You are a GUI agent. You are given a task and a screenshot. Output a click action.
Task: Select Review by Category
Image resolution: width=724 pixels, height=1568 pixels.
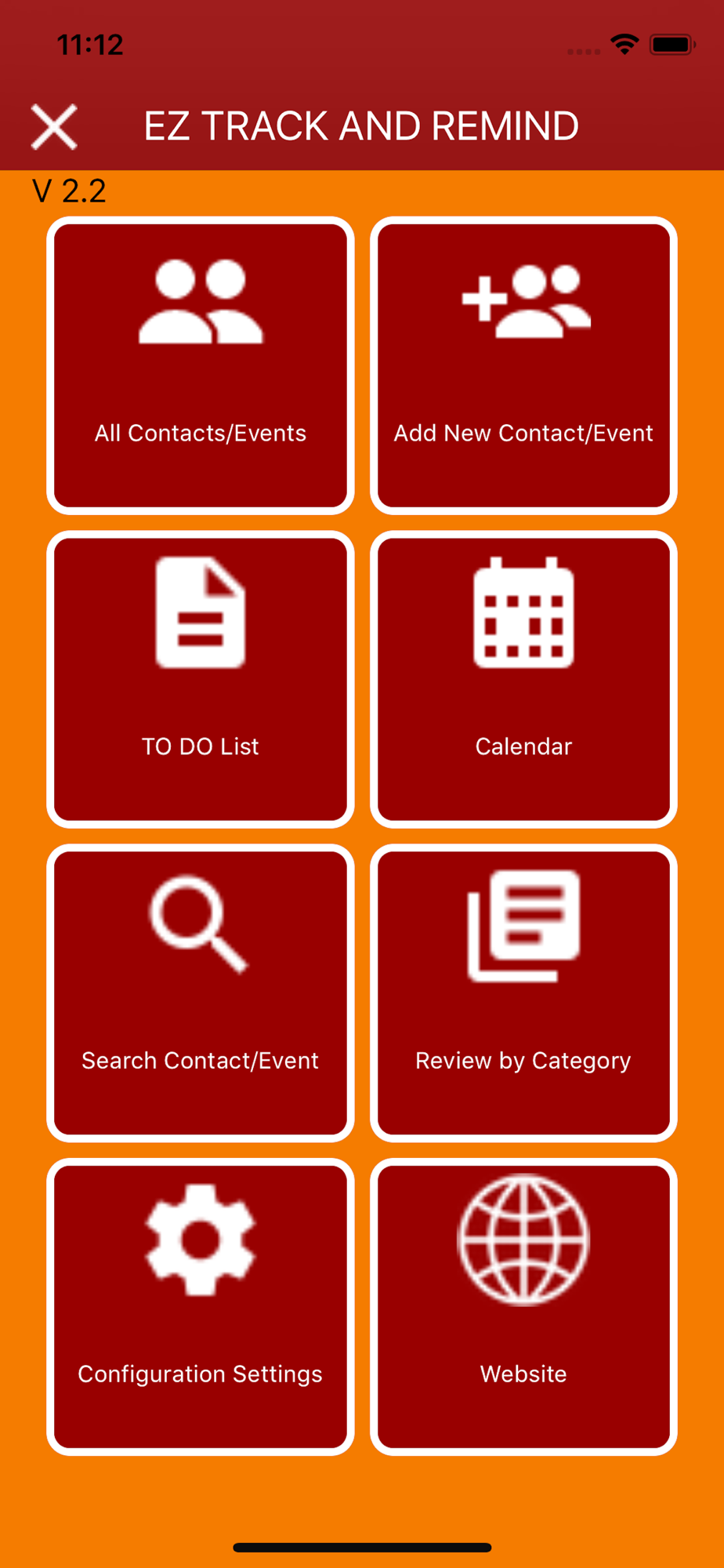pyautogui.click(x=523, y=993)
